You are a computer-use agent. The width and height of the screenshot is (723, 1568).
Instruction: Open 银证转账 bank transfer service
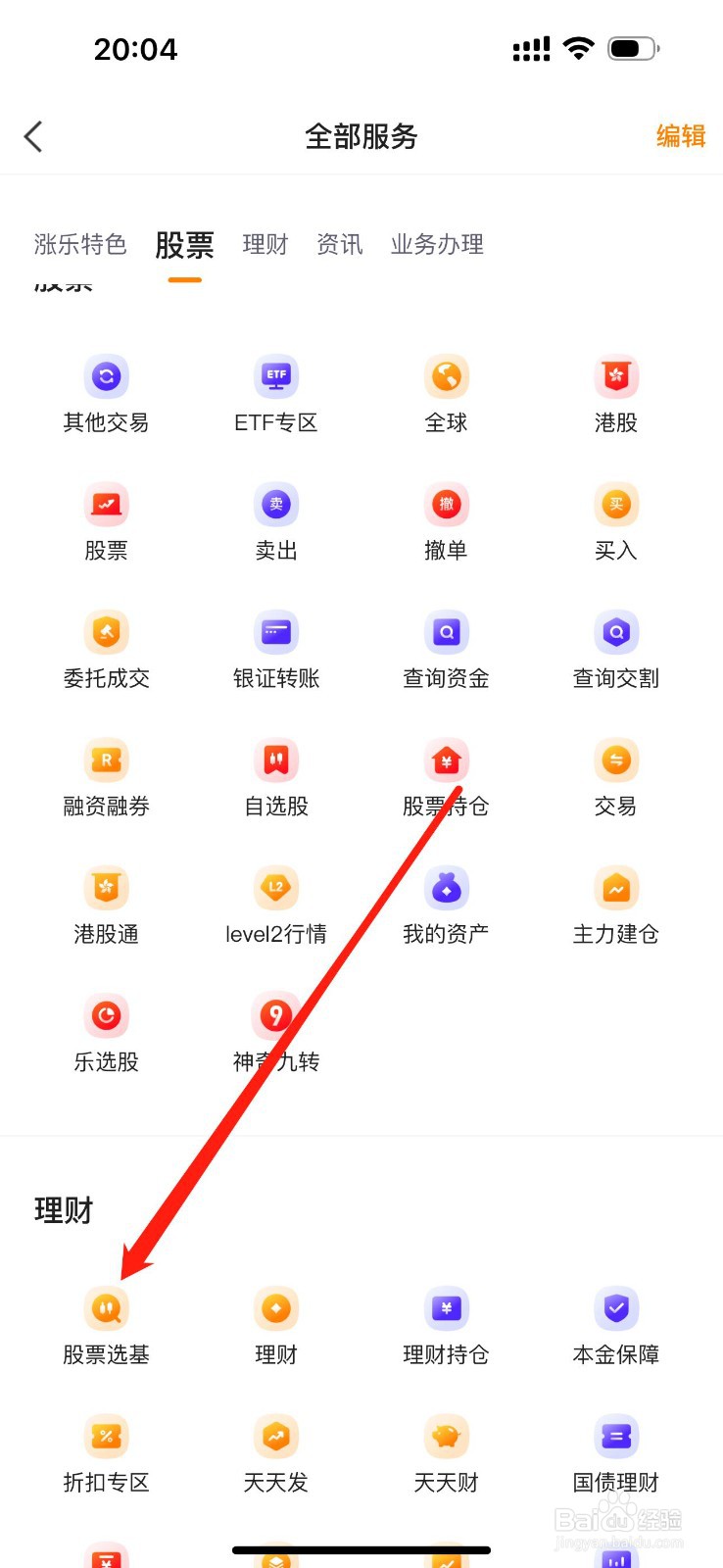pos(275,647)
